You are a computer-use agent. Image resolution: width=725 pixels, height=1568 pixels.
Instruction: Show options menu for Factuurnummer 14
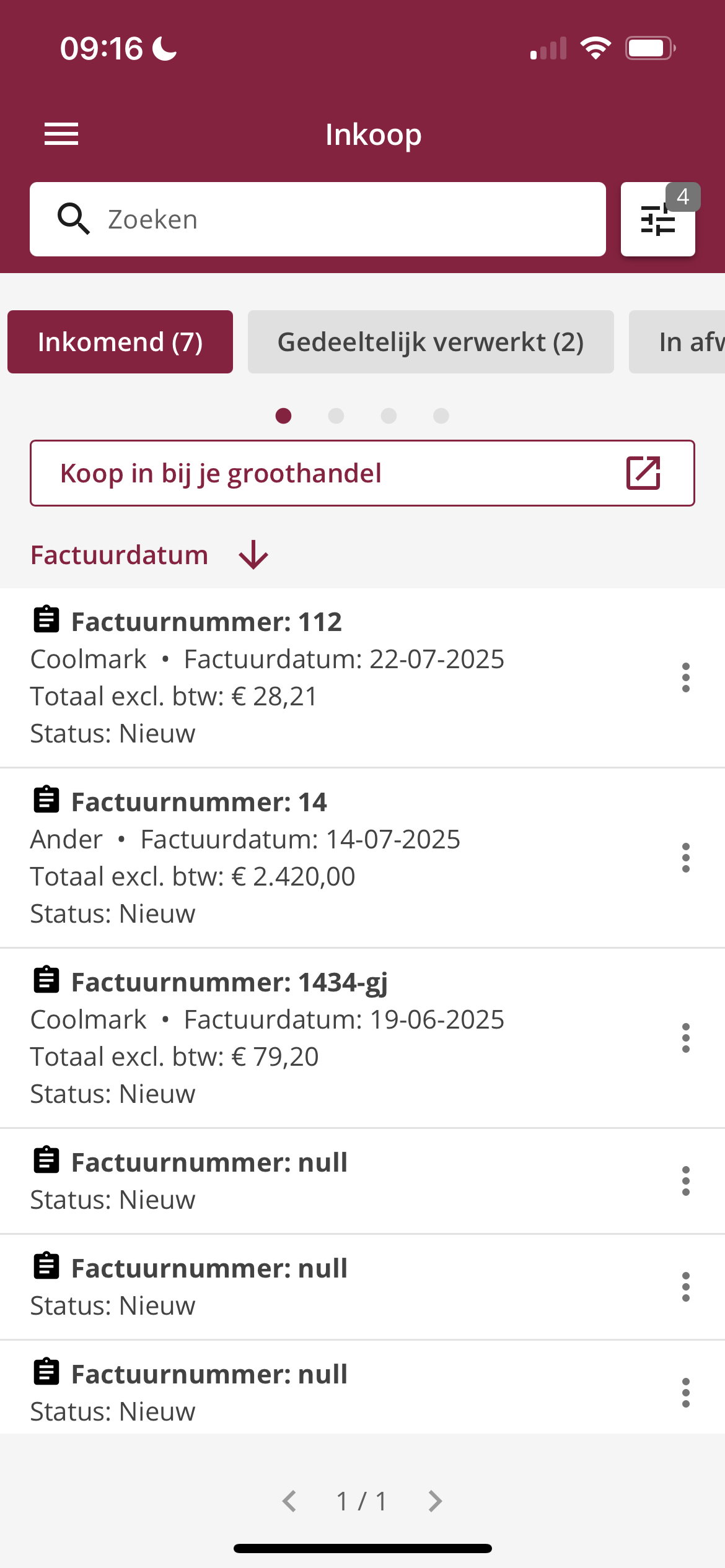pyautogui.click(x=686, y=858)
